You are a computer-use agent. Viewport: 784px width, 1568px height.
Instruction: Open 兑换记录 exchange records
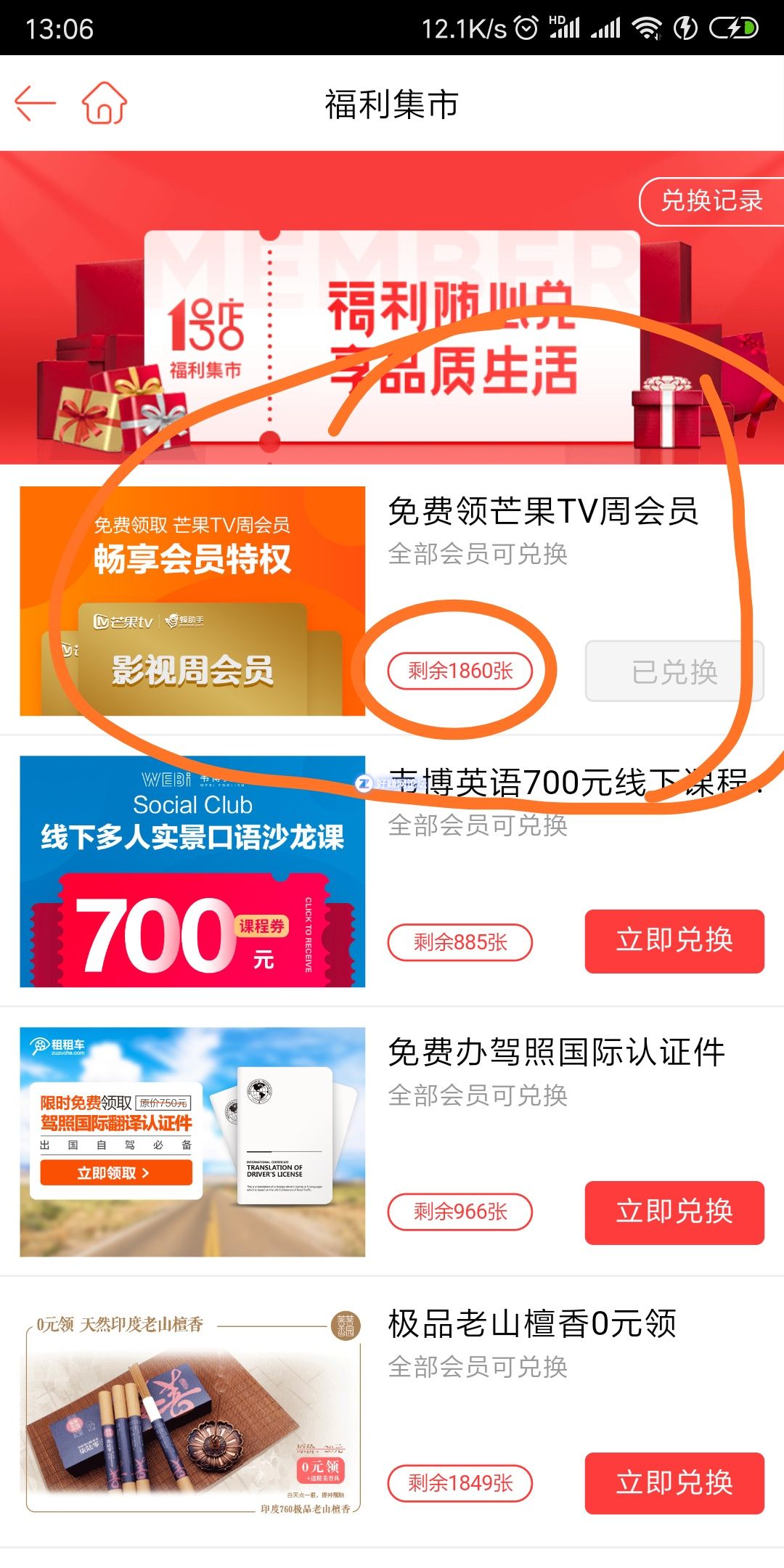(x=710, y=201)
